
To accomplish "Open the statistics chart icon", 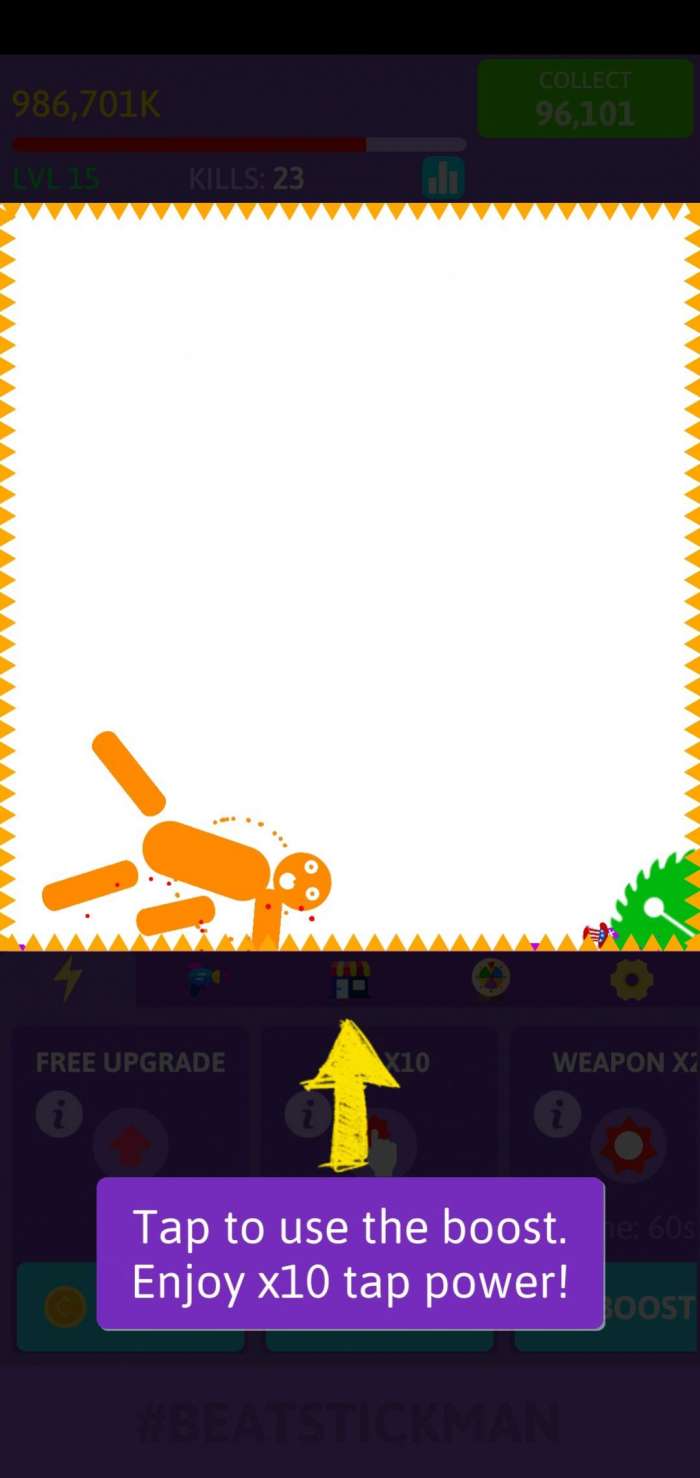I will point(443,178).
